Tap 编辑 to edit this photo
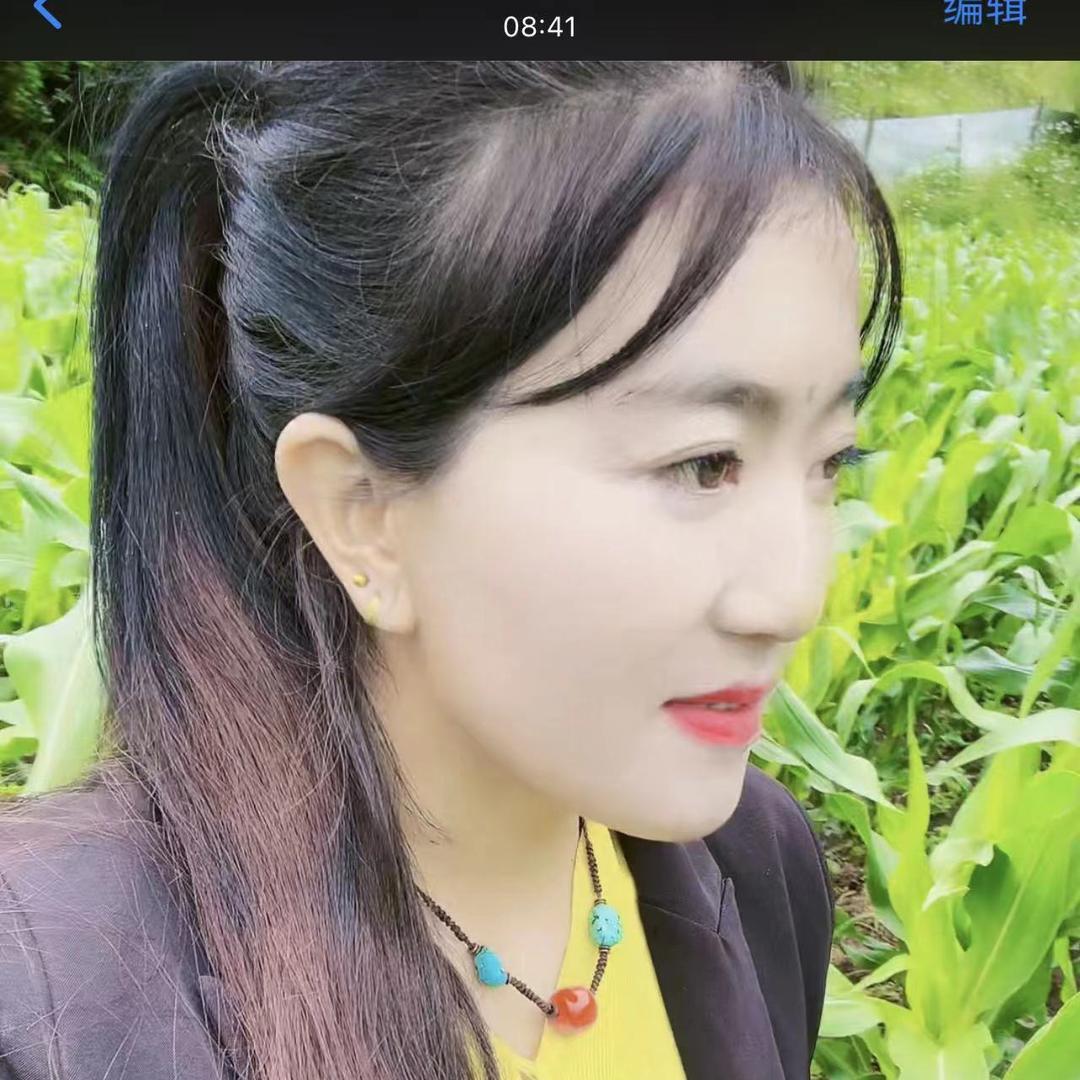The image size is (1080, 1080). [x=985, y=12]
